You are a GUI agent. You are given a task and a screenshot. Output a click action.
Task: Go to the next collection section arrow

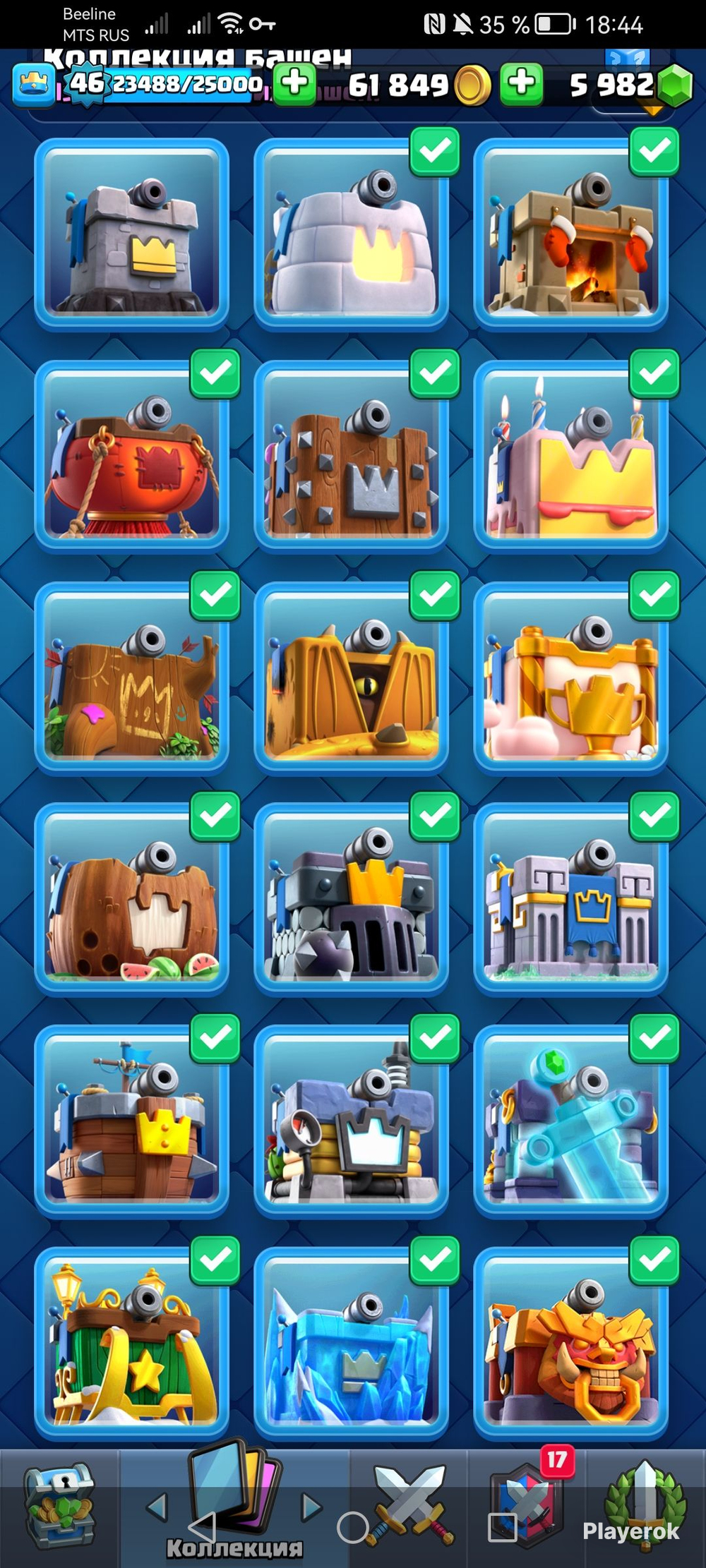(311, 1507)
